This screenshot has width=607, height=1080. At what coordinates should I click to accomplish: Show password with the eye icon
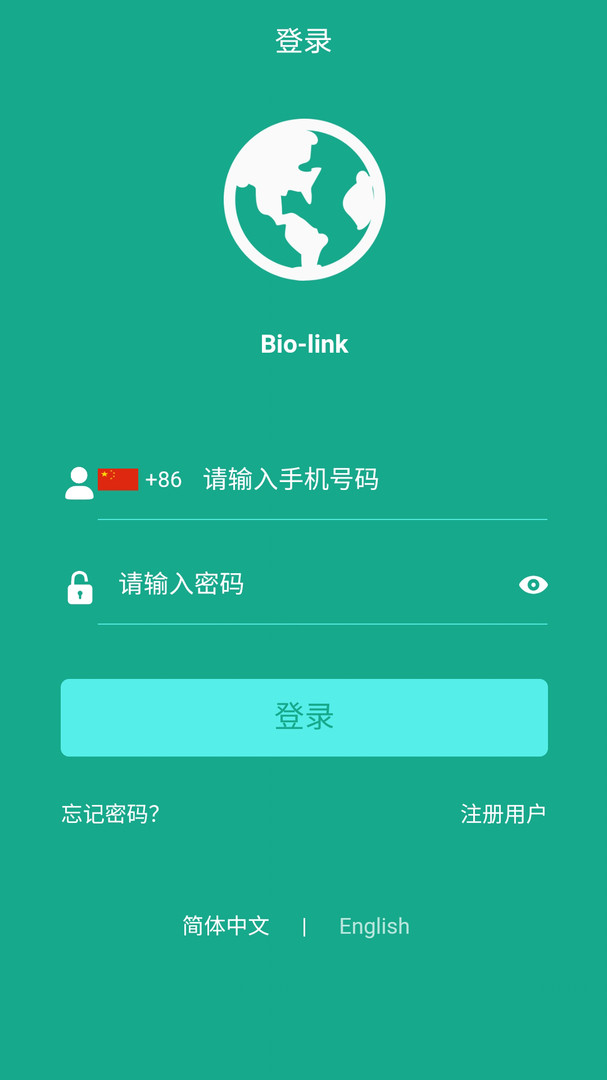(533, 585)
